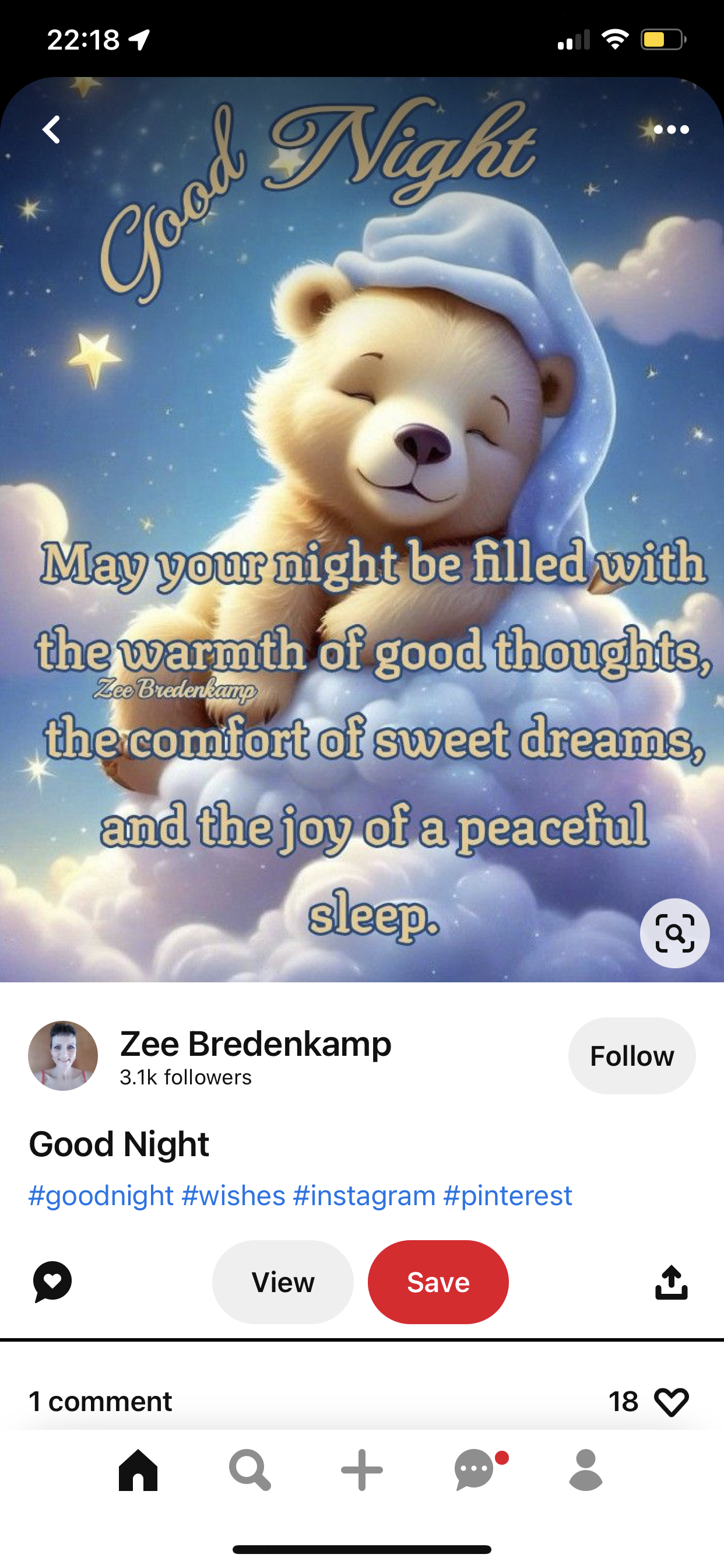Switch to the Home tab
The image size is (724, 1568).
pos(138,1470)
